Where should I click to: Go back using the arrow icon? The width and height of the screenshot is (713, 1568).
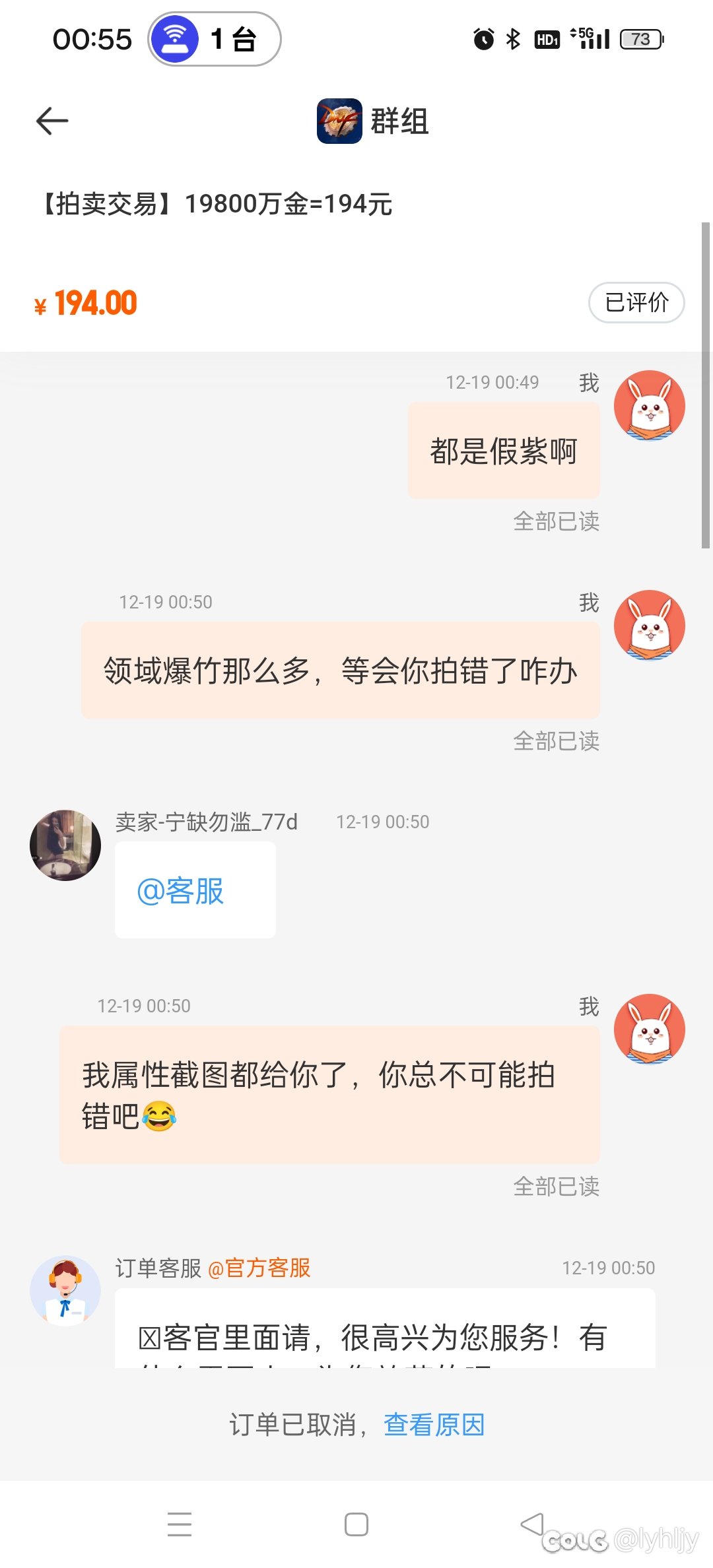(x=52, y=121)
